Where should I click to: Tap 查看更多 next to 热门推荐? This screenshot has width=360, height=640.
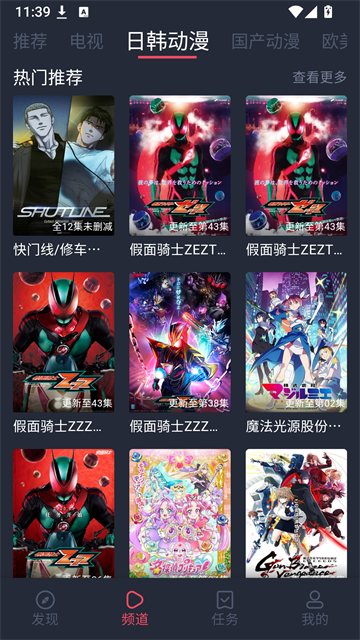coord(319,77)
